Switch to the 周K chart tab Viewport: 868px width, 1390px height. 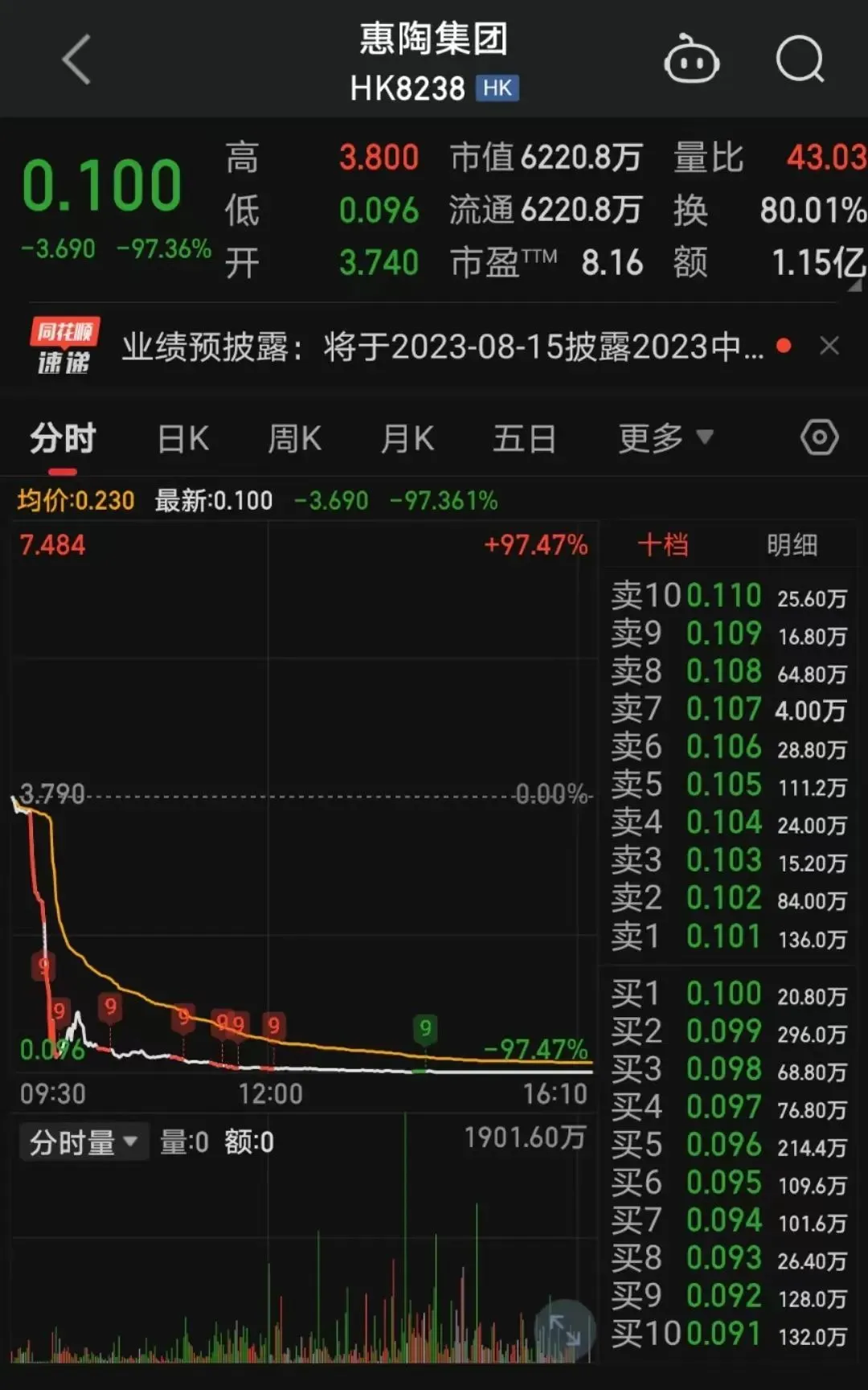pos(295,439)
